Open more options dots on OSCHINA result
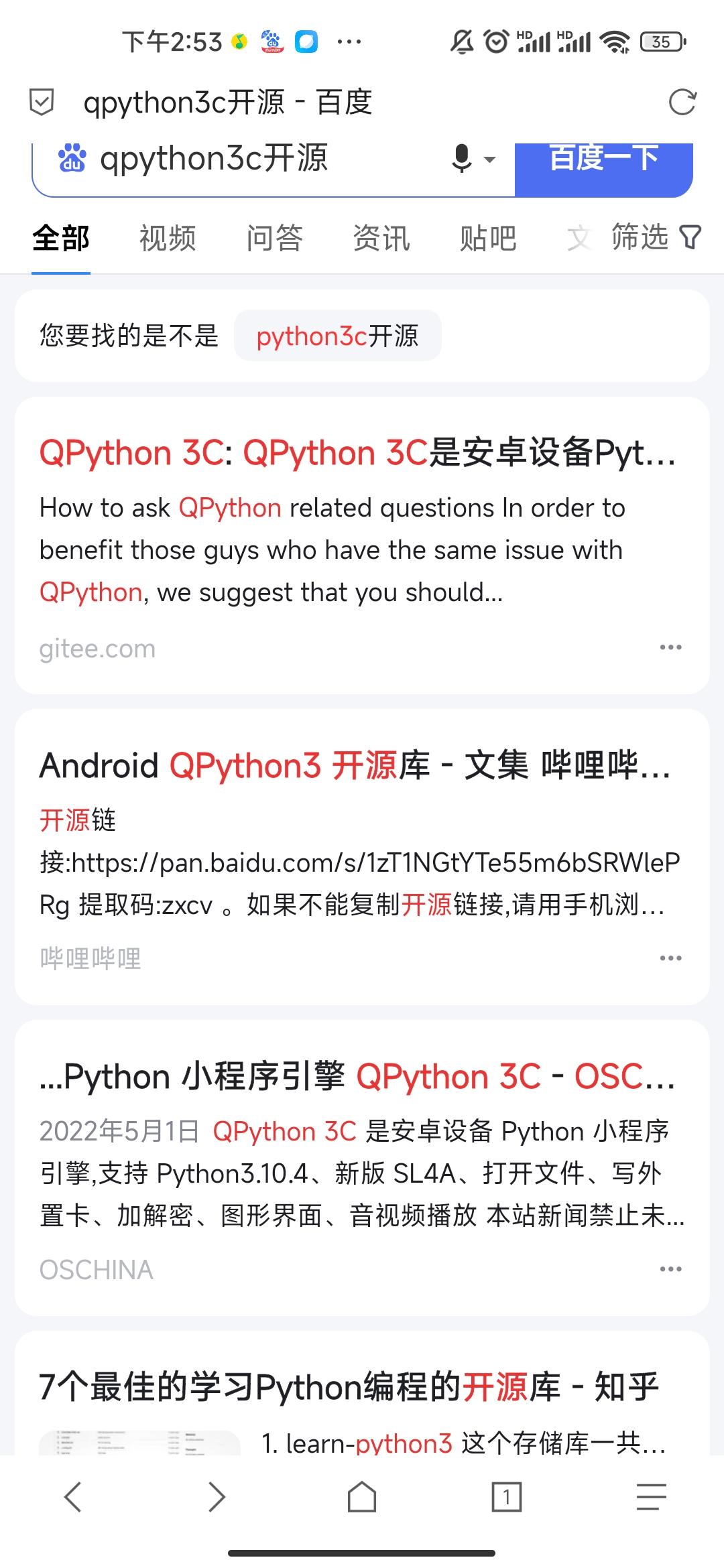Screen dimensions: 724x1568 click(x=671, y=1268)
